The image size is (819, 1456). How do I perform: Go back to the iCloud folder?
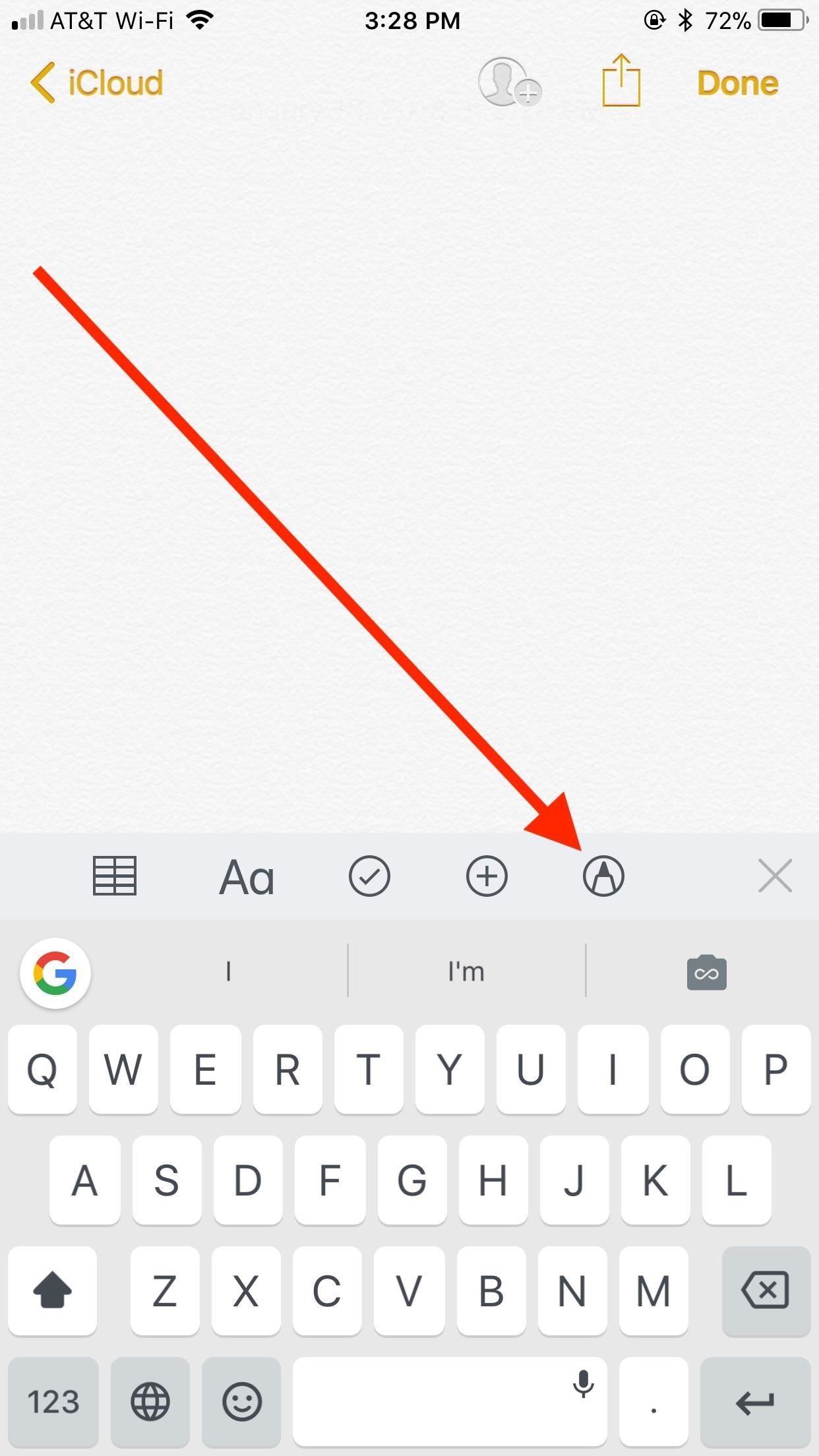pos(97,83)
